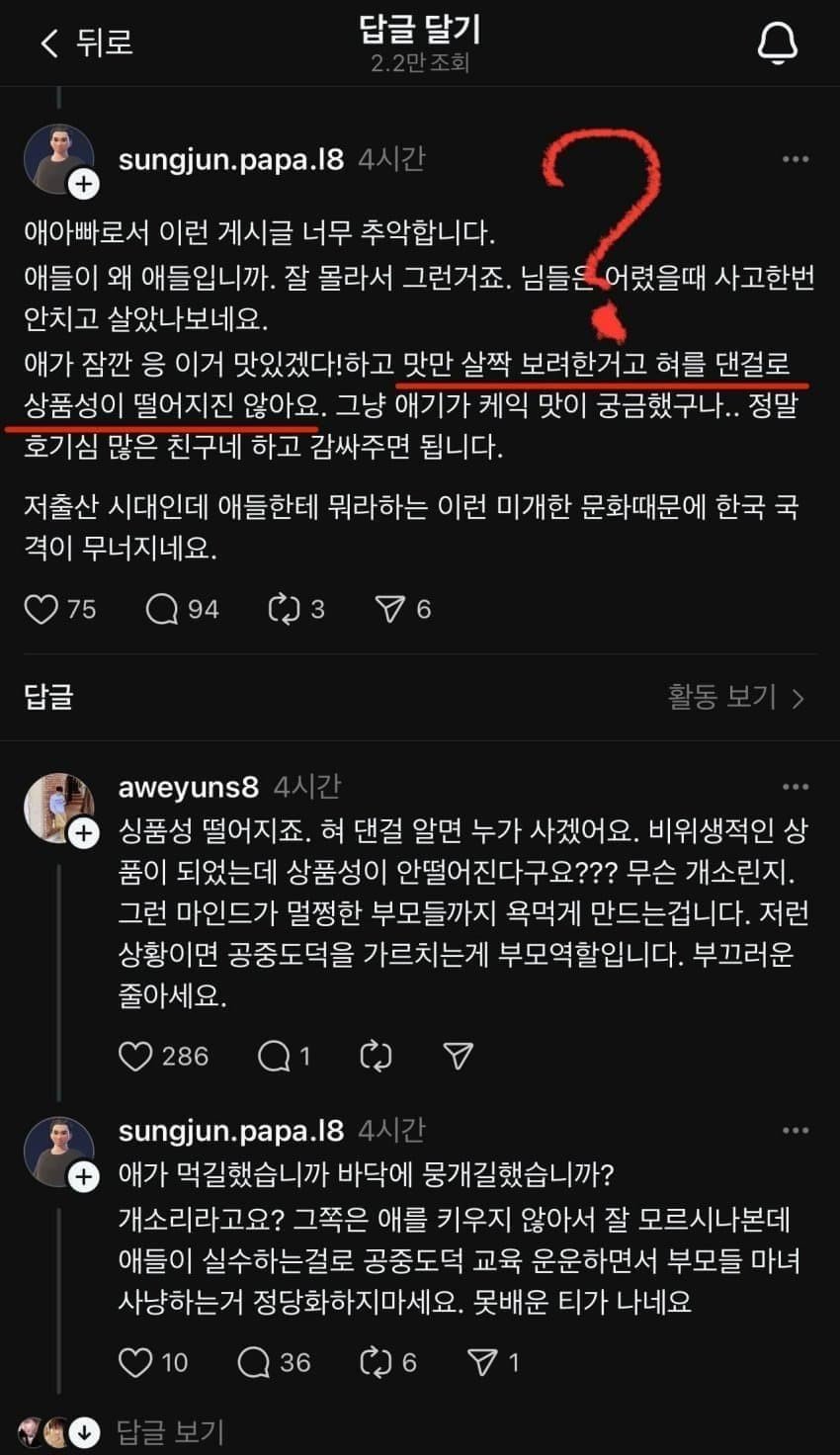
Task: Open the 94 comments on the main post
Action: point(162,609)
